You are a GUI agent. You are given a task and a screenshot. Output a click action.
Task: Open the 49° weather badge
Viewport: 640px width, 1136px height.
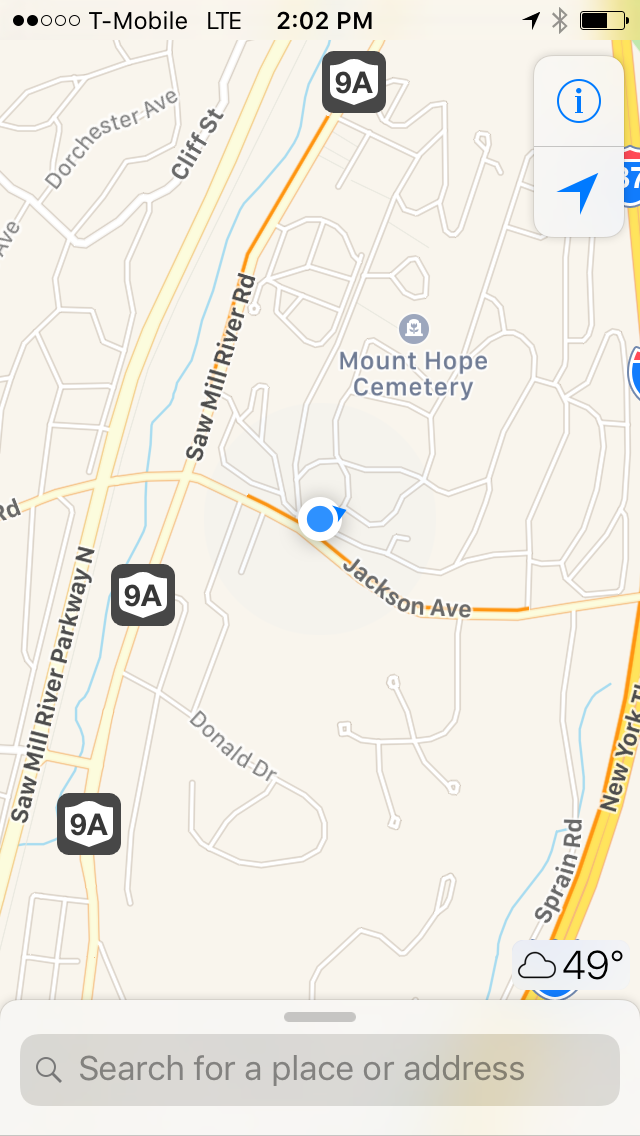(x=572, y=965)
